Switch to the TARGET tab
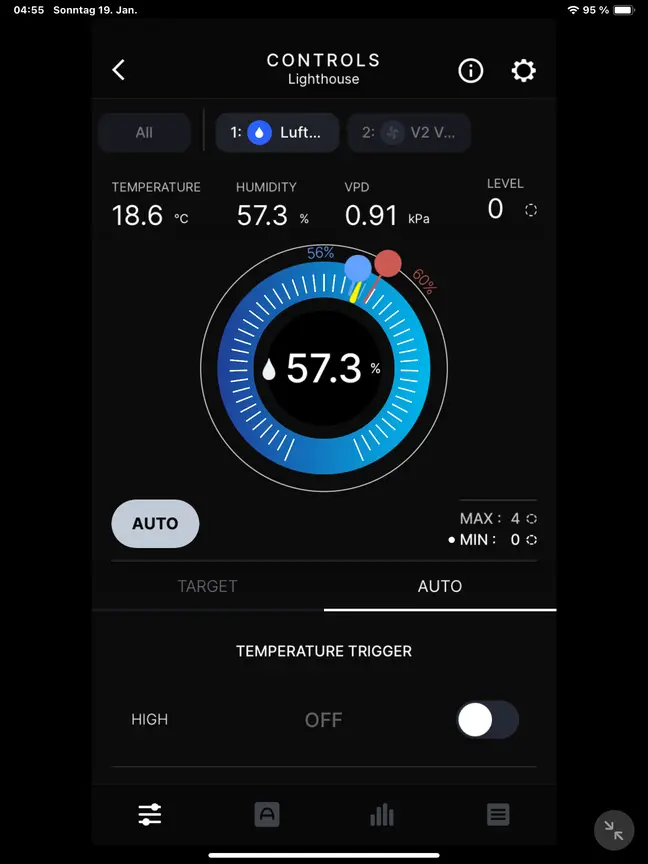648x864 pixels. [207, 586]
